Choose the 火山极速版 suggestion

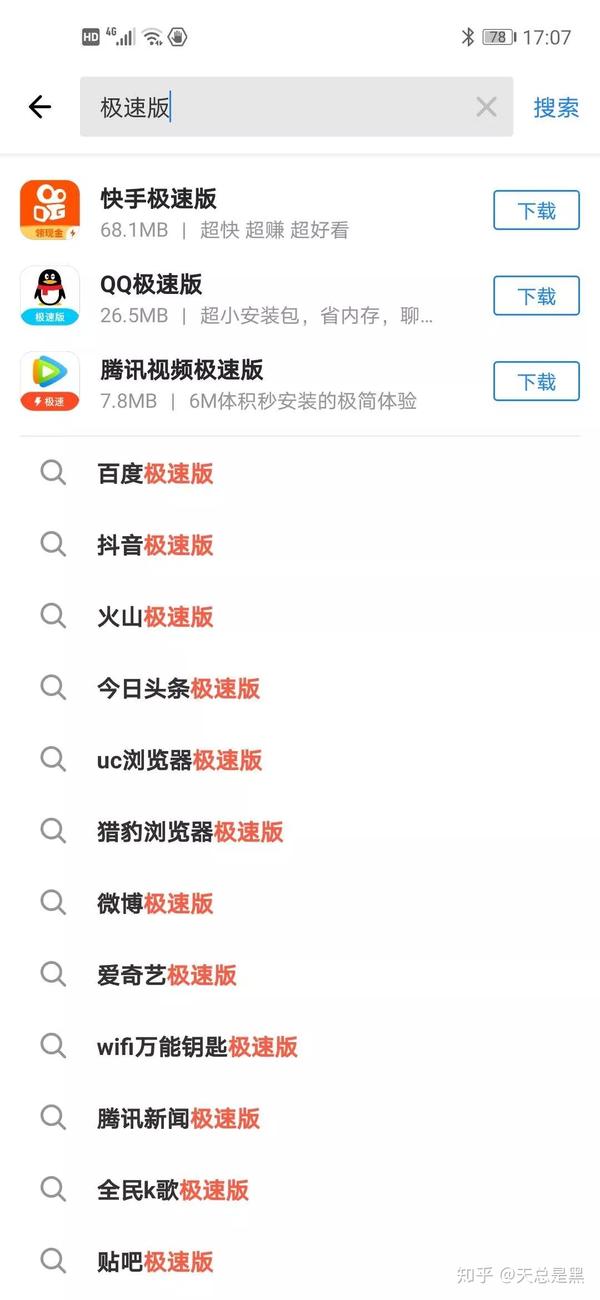point(300,617)
